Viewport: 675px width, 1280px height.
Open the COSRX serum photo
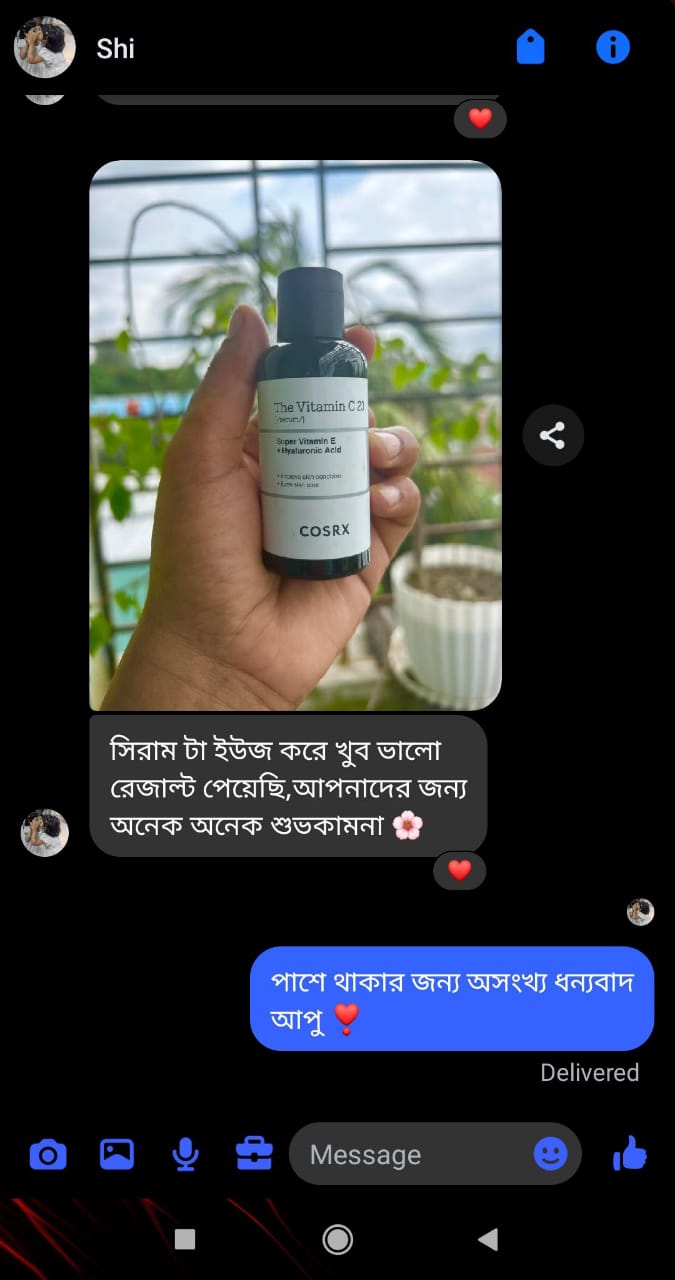point(295,435)
